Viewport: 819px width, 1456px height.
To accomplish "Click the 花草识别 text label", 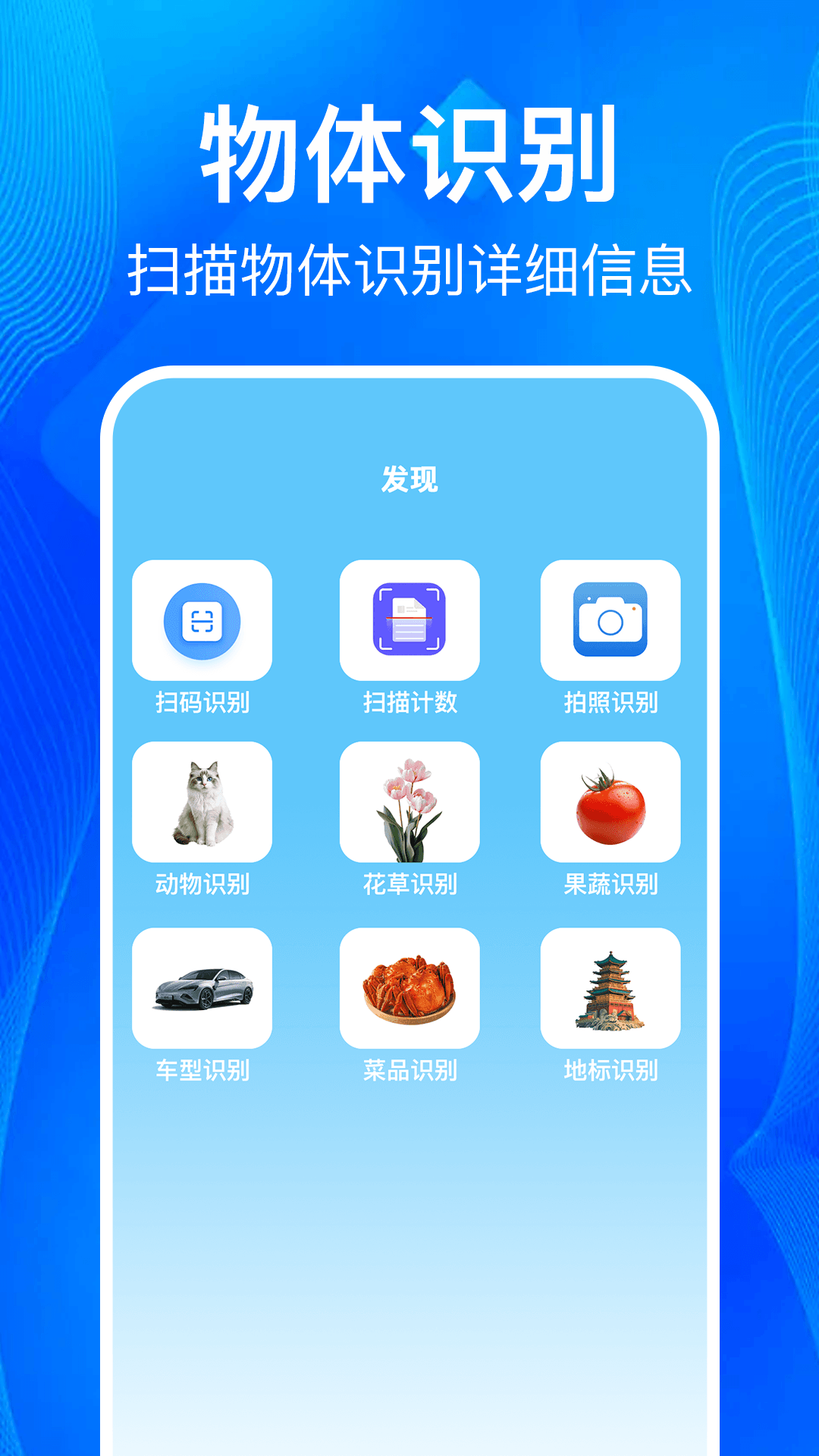I will (409, 882).
